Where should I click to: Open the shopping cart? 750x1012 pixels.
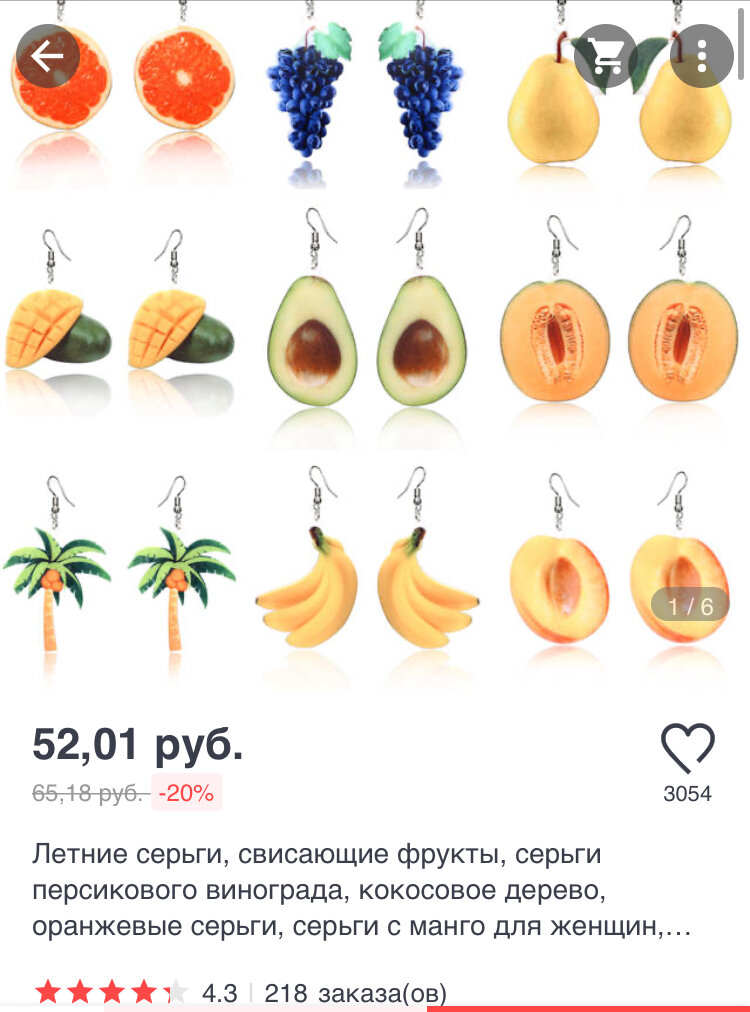(605, 56)
